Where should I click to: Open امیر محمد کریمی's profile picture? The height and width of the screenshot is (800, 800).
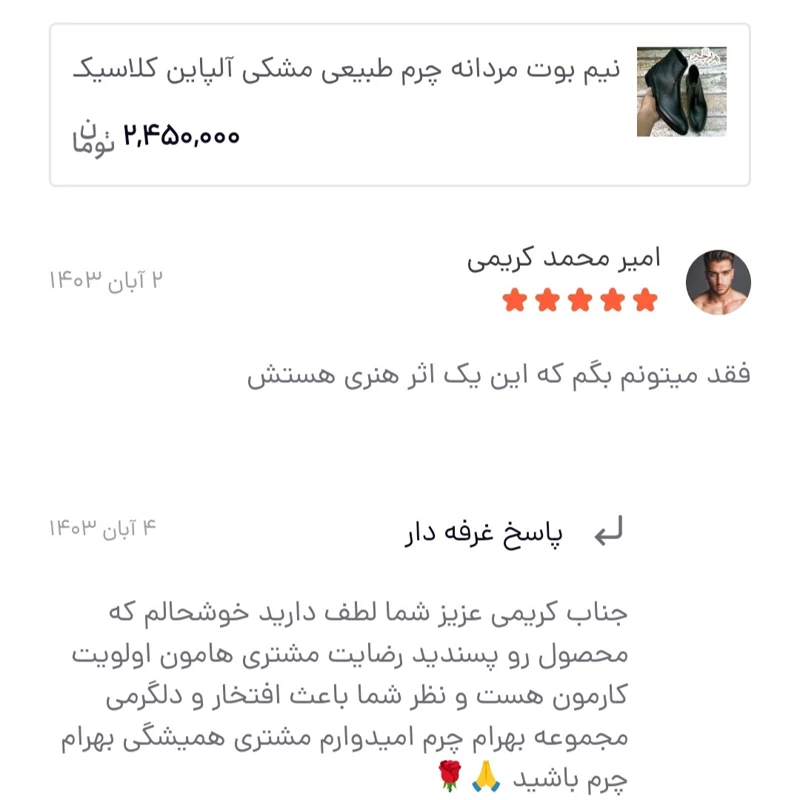(x=718, y=283)
